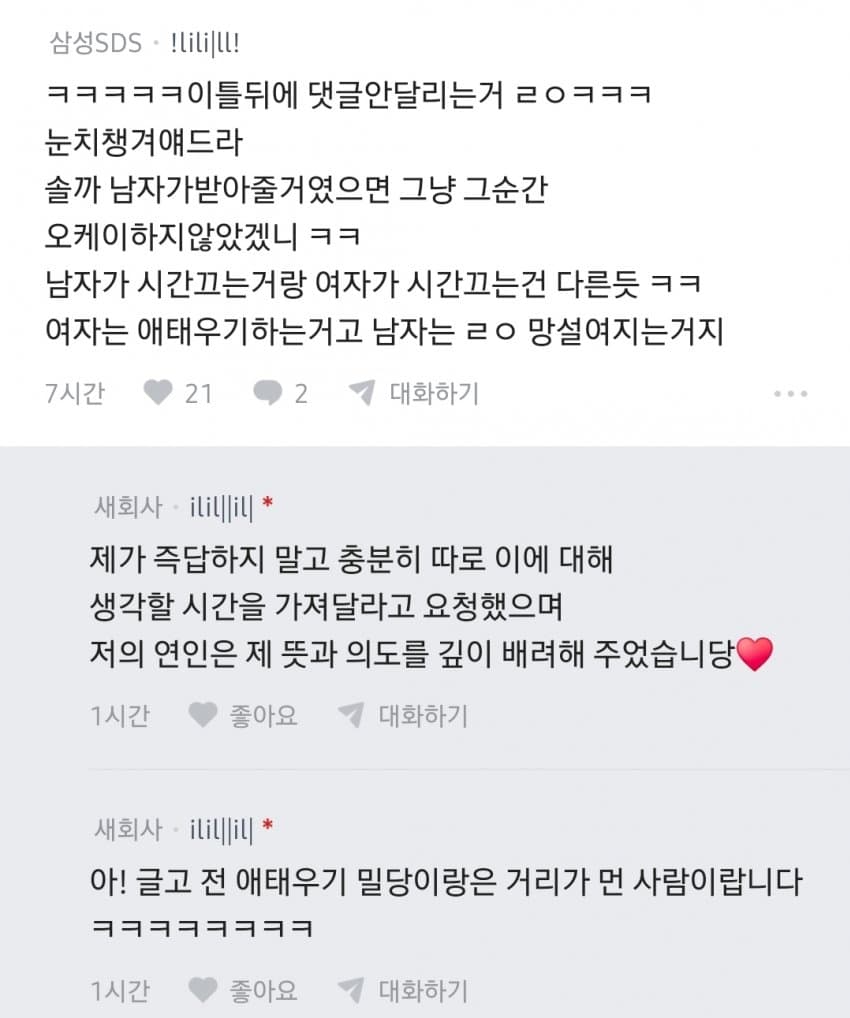850x1018 pixels.
Task: Open more options on the 삼성SDS comment
Action: 790,394
